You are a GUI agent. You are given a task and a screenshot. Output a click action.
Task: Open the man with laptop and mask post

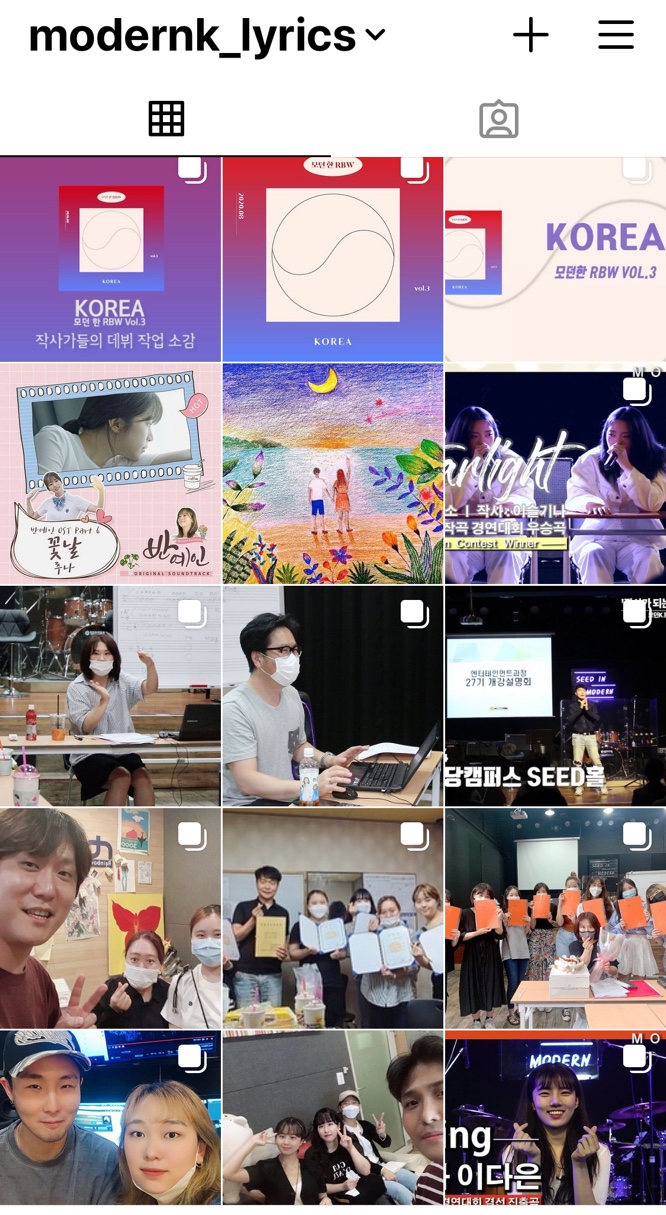coord(332,696)
